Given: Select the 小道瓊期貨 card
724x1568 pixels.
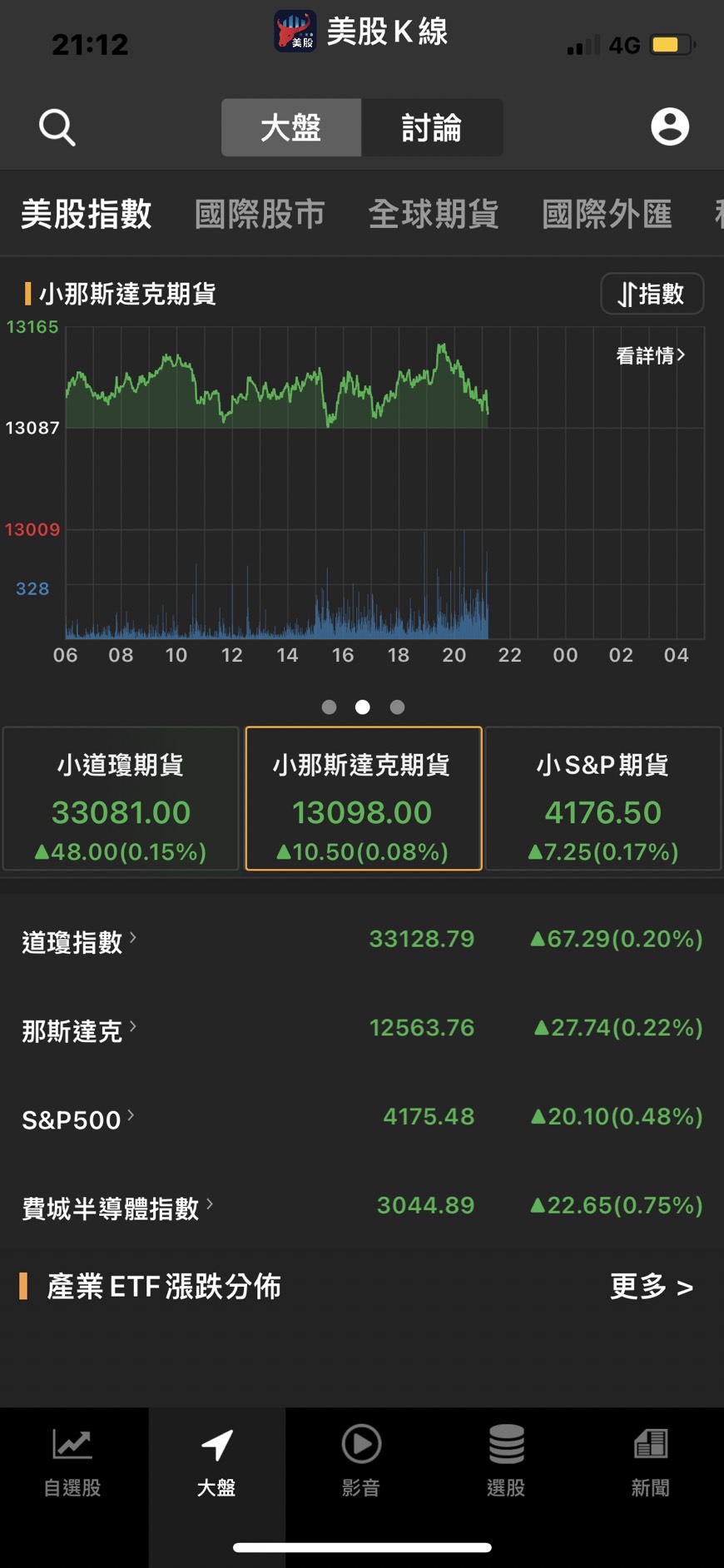Looking at the screenshot, I should [x=121, y=799].
